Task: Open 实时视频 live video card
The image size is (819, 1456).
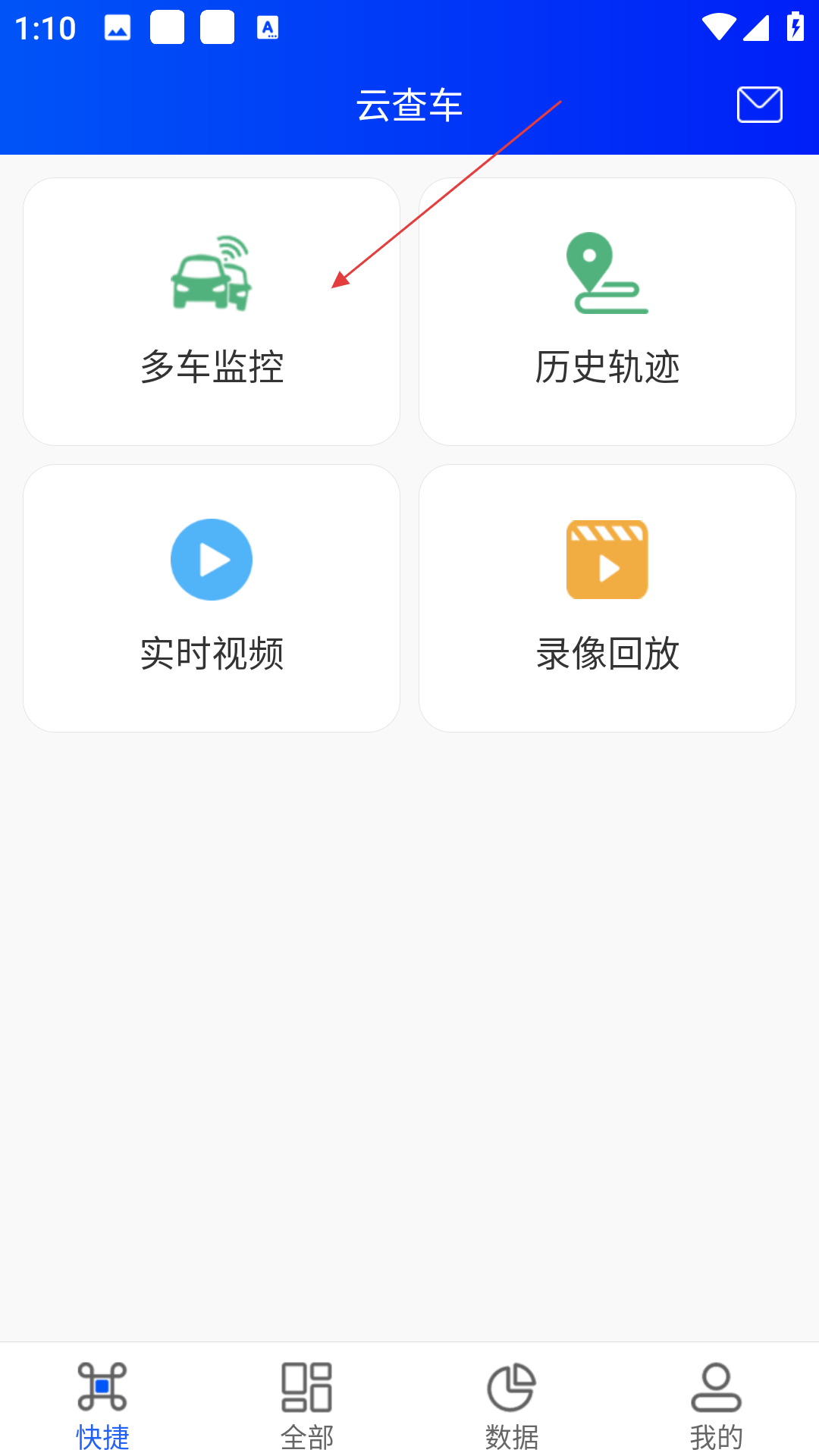Action: (x=212, y=598)
